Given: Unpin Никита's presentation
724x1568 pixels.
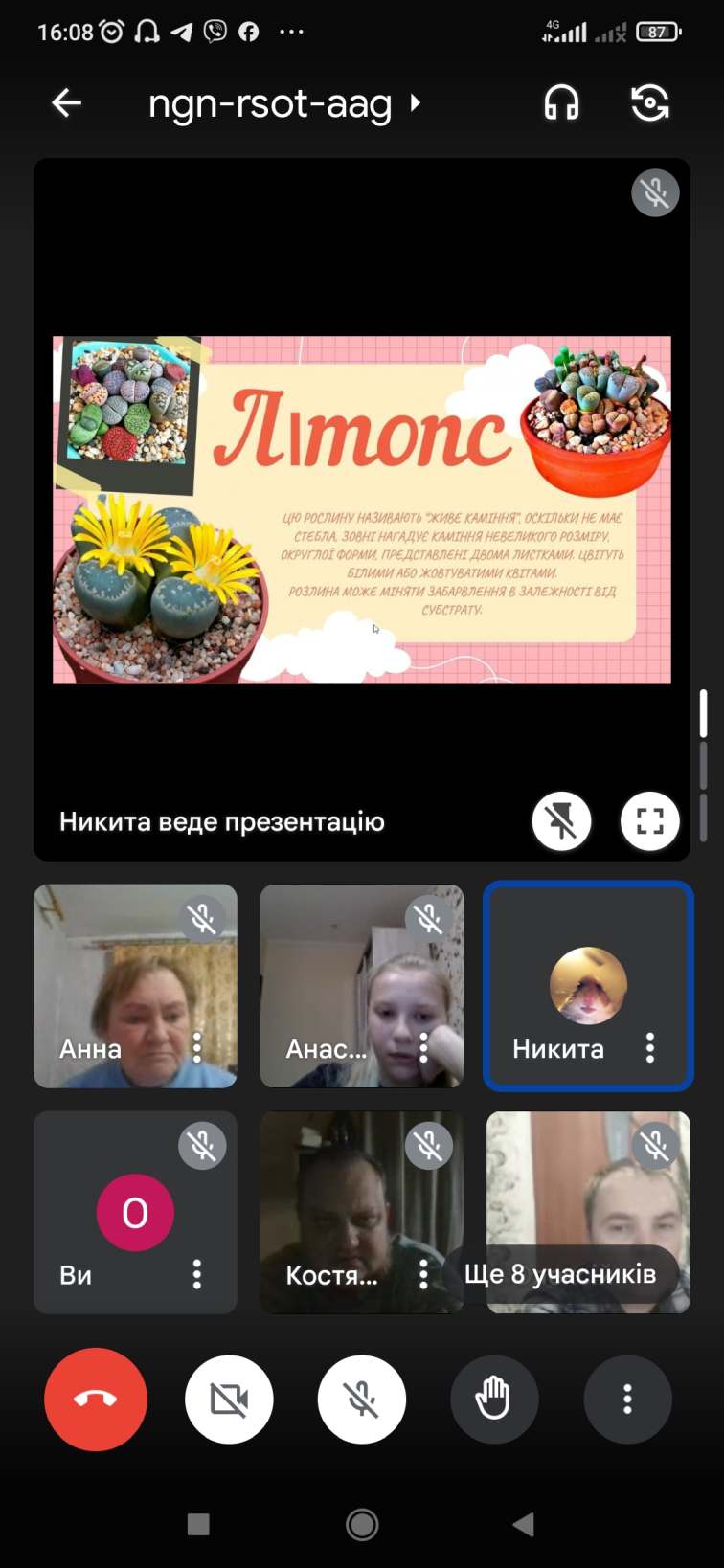Looking at the screenshot, I should [562, 821].
